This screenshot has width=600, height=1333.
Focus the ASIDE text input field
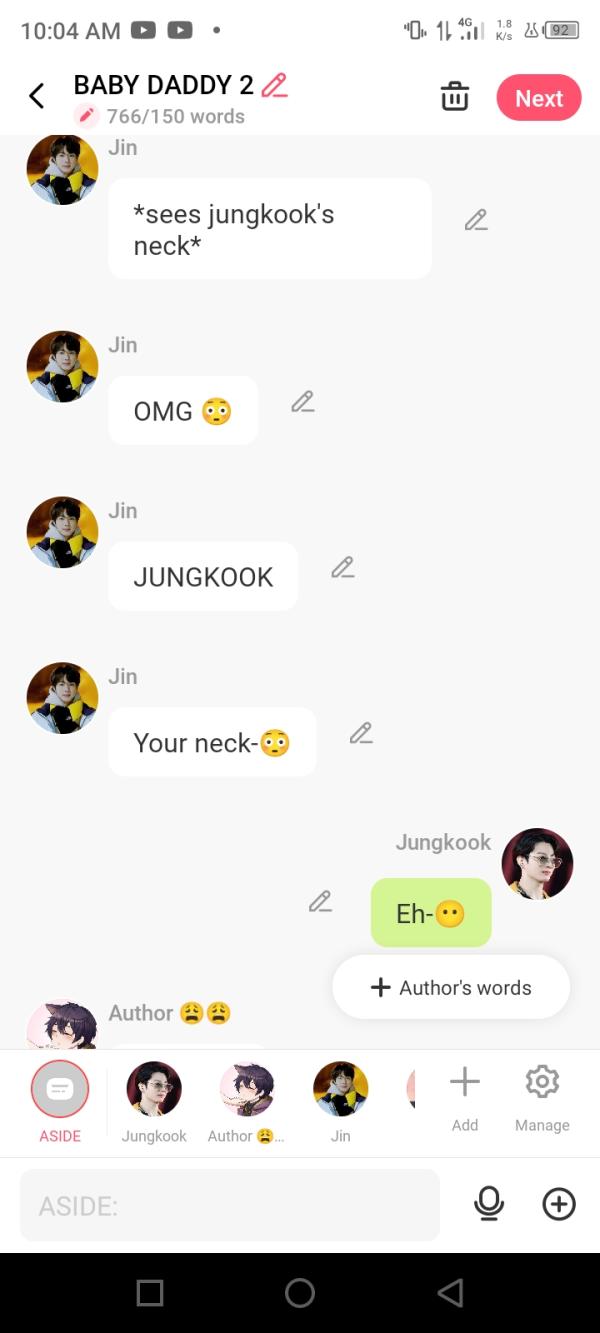coord(230,1206)
